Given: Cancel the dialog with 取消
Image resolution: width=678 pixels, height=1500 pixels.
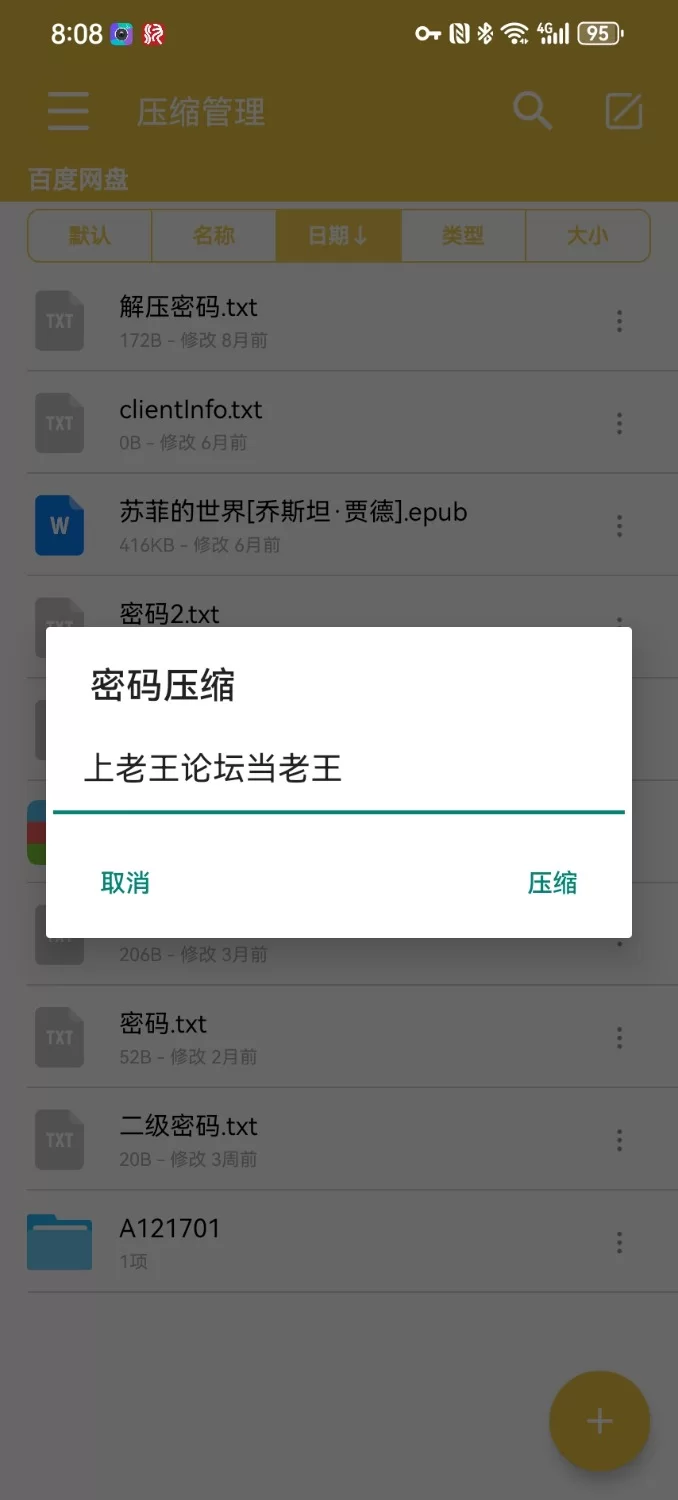Looking at the screenshot, I should 125,883.
